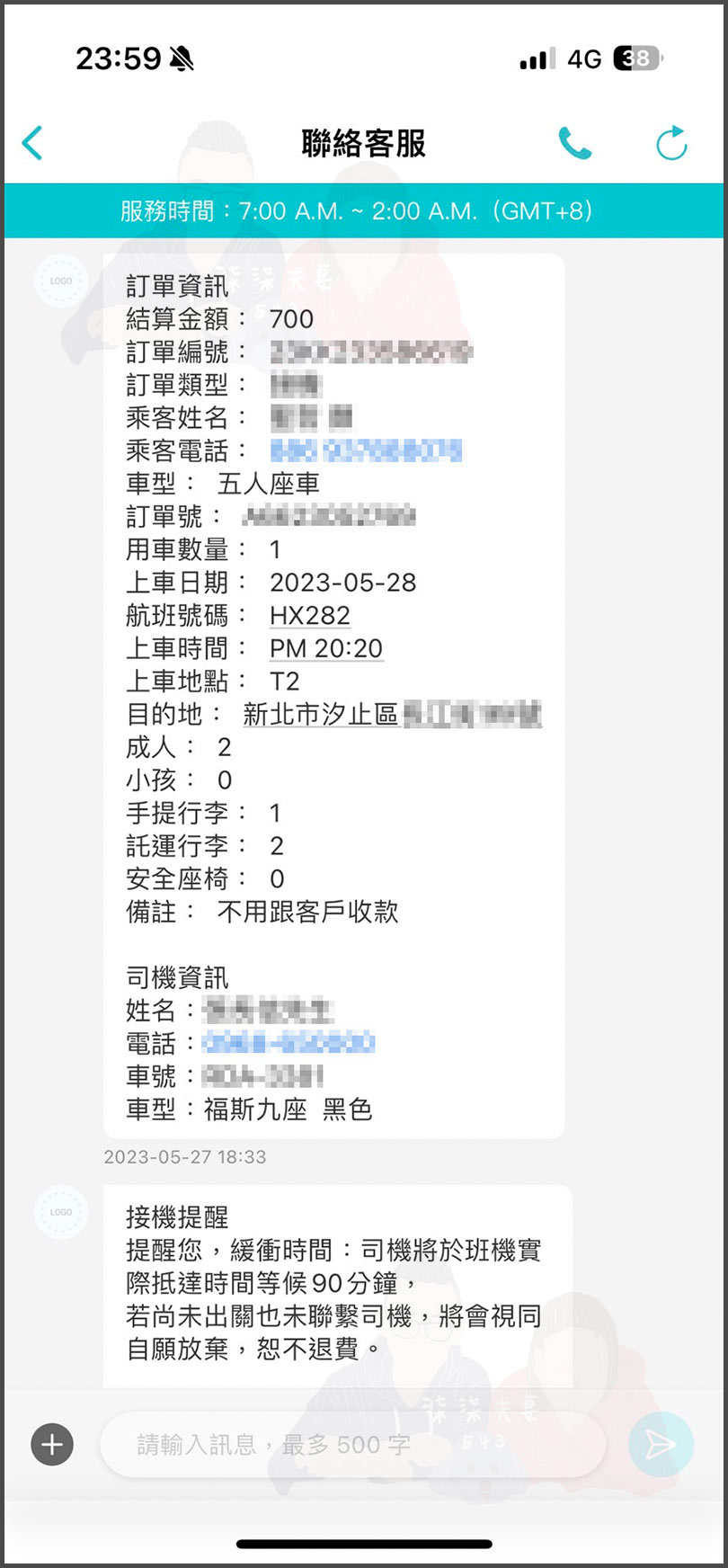
Task: Tap the send message arrow icon
Action: (661, 1445)
